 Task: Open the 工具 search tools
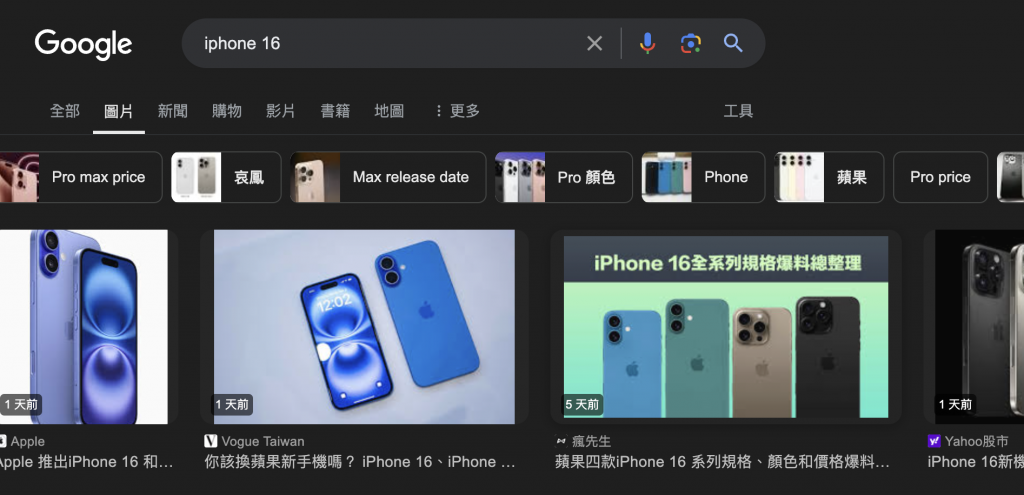pos(738,111)
